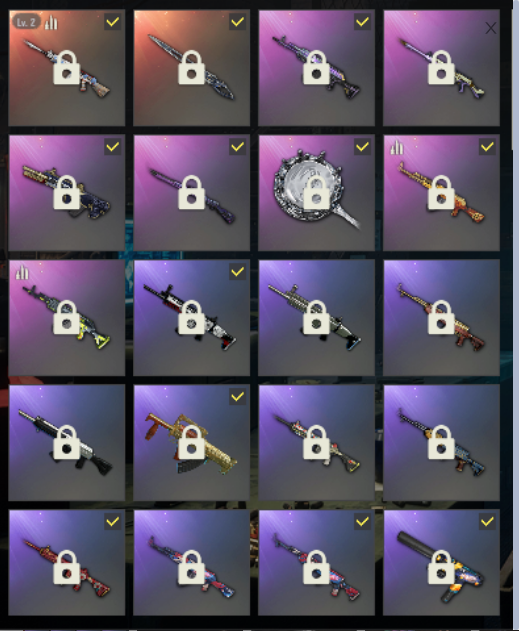This screenshot has width=519, height=631.
Task: Open the yellow-accent rifle with kill counter
Action: point(67,318)
